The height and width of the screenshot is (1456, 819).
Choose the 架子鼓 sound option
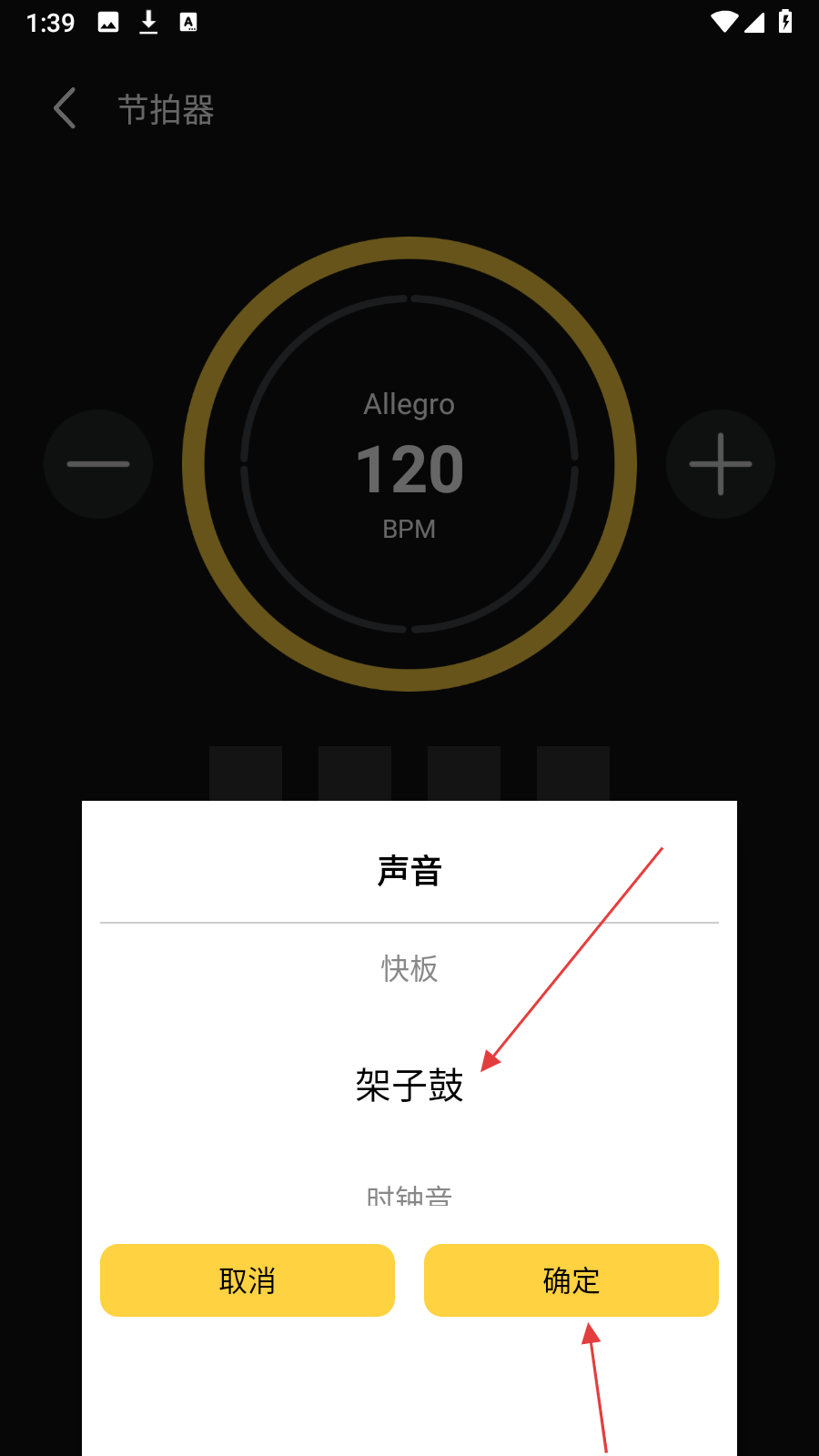(x=409, y=1085)
